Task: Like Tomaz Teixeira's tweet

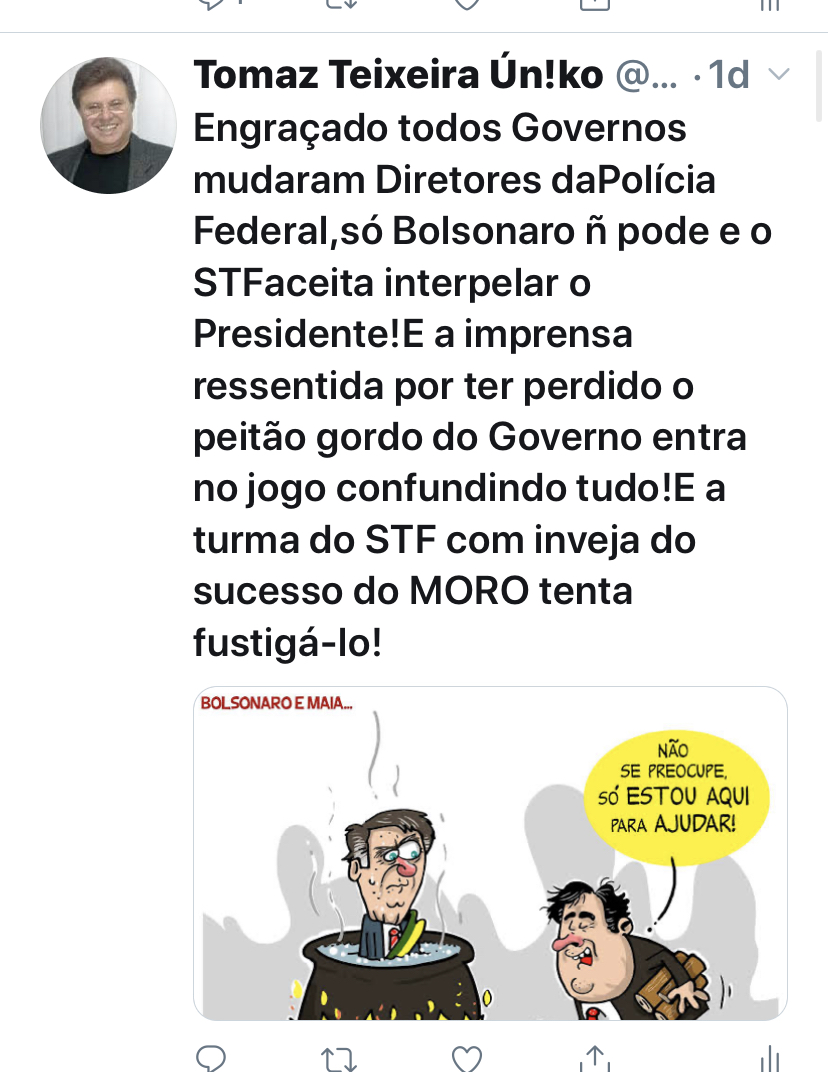Action: tap(467, 1058)
